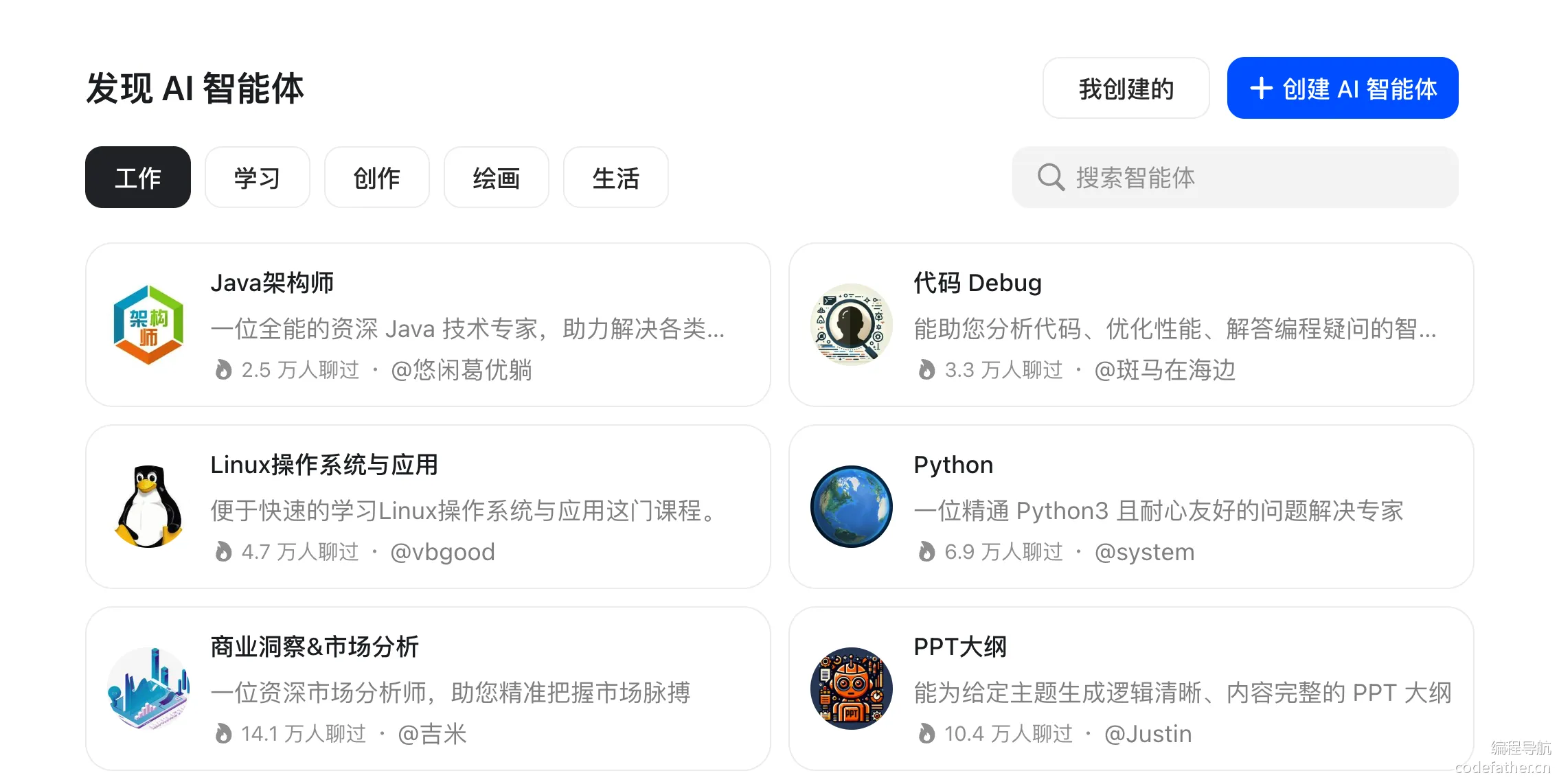Open the Java架构师 agent card

(428, 325)
